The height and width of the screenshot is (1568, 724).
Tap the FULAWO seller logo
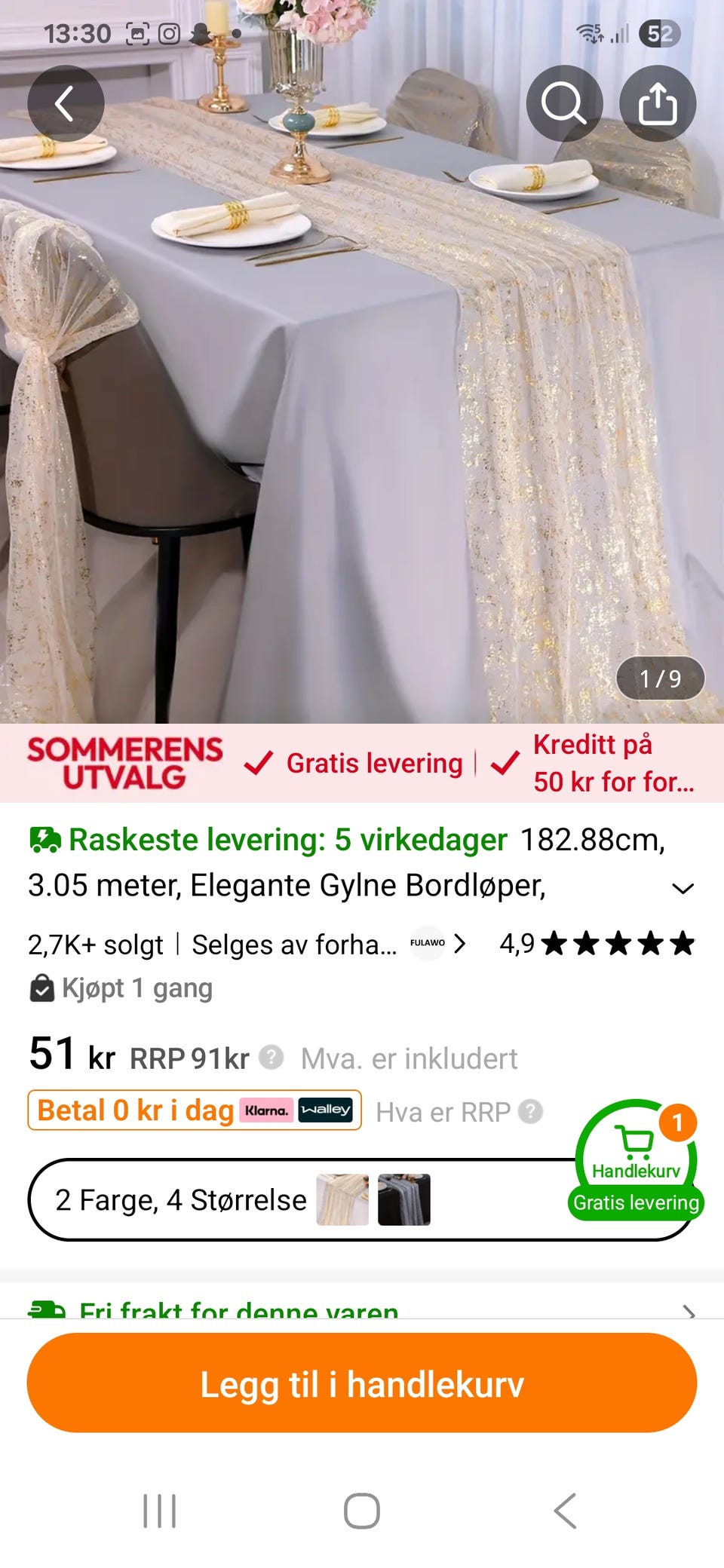[x=427, y=944]
